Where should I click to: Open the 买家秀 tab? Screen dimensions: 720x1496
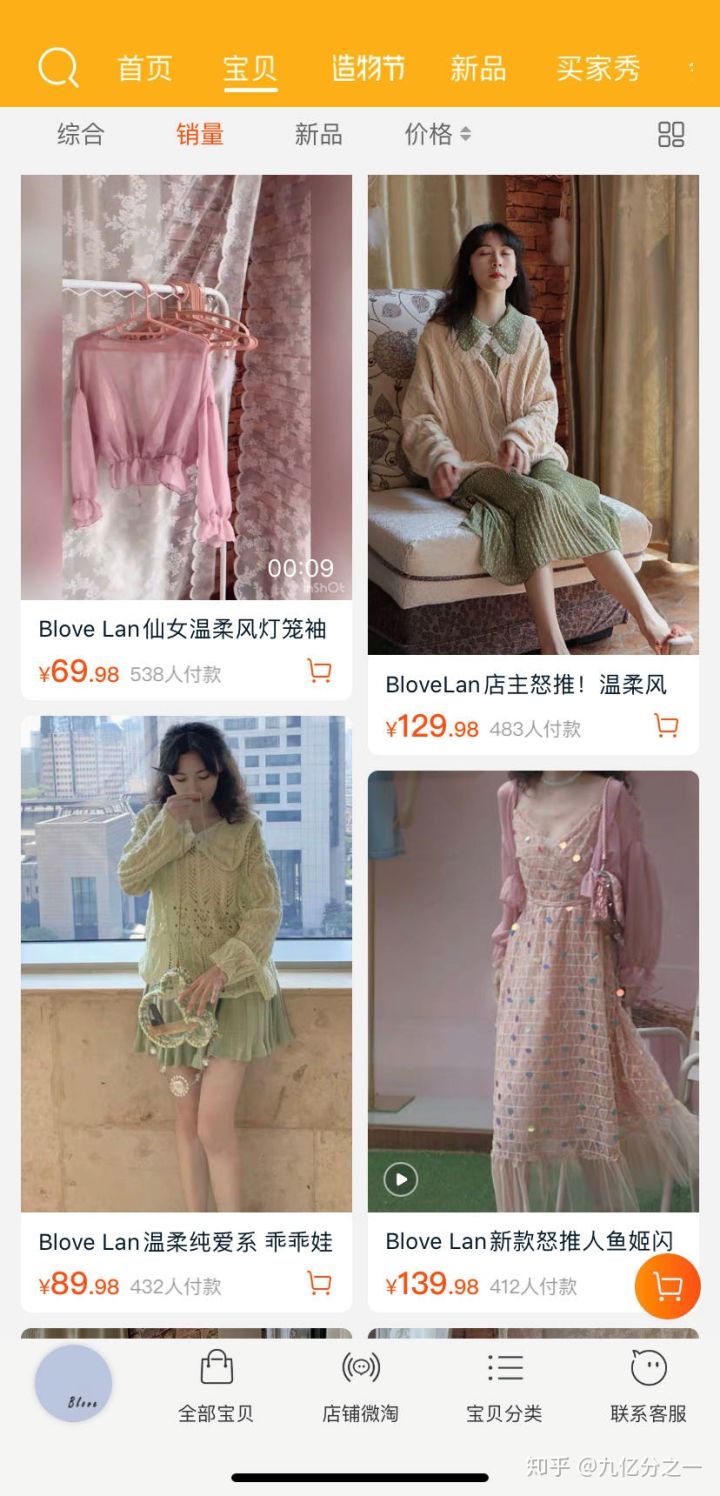point(597,66)
